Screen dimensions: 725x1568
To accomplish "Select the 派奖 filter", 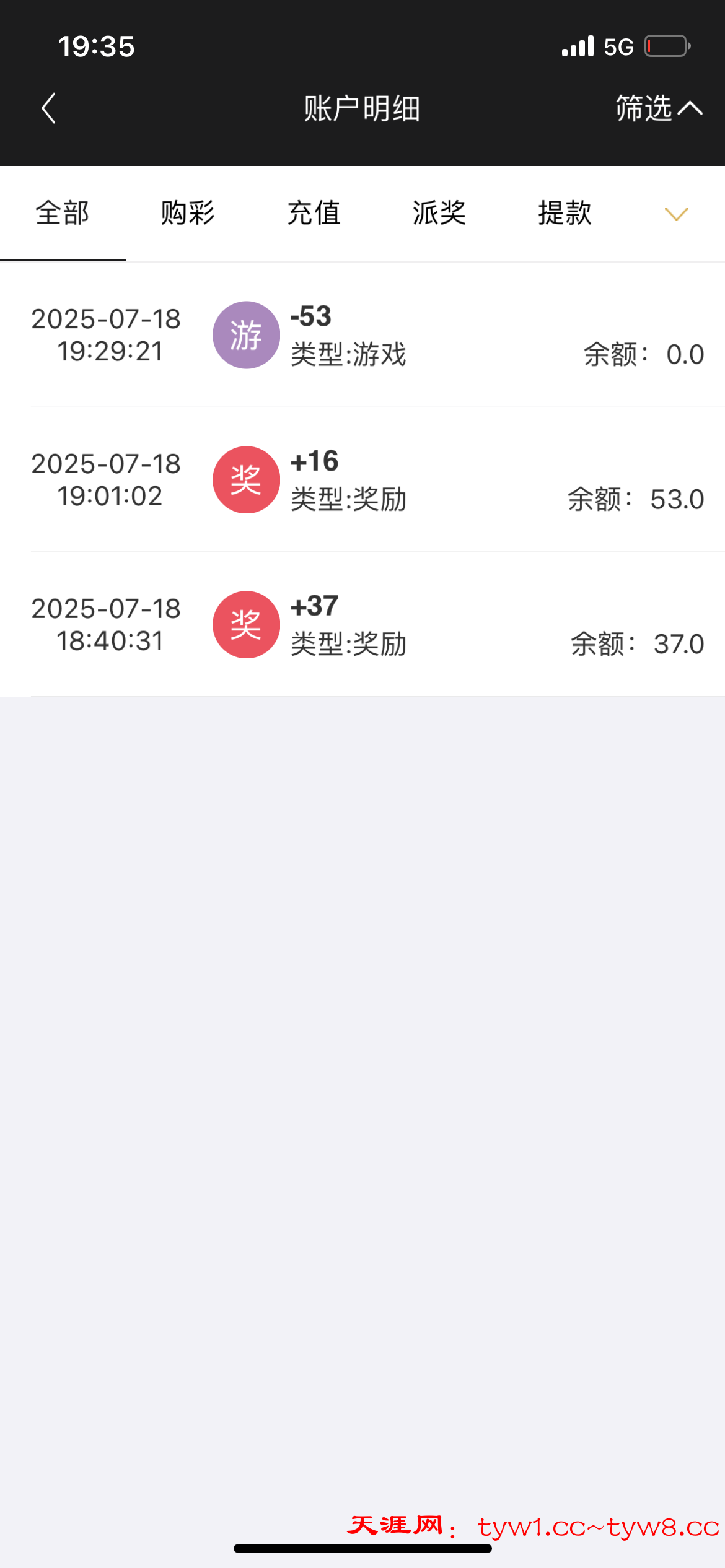I will coord(439,212).
